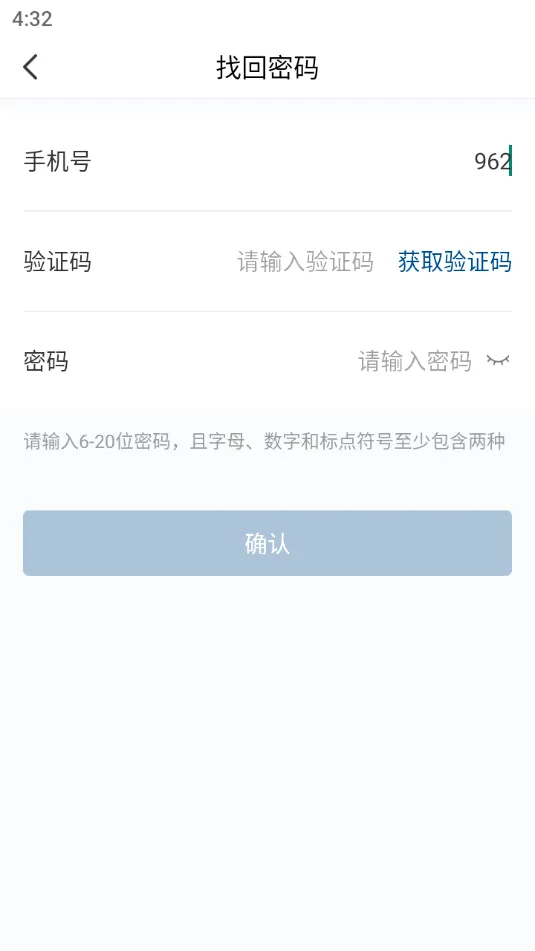Toggle password visibility with the eye icon
The image size is (535, 951).
[498, 361]
